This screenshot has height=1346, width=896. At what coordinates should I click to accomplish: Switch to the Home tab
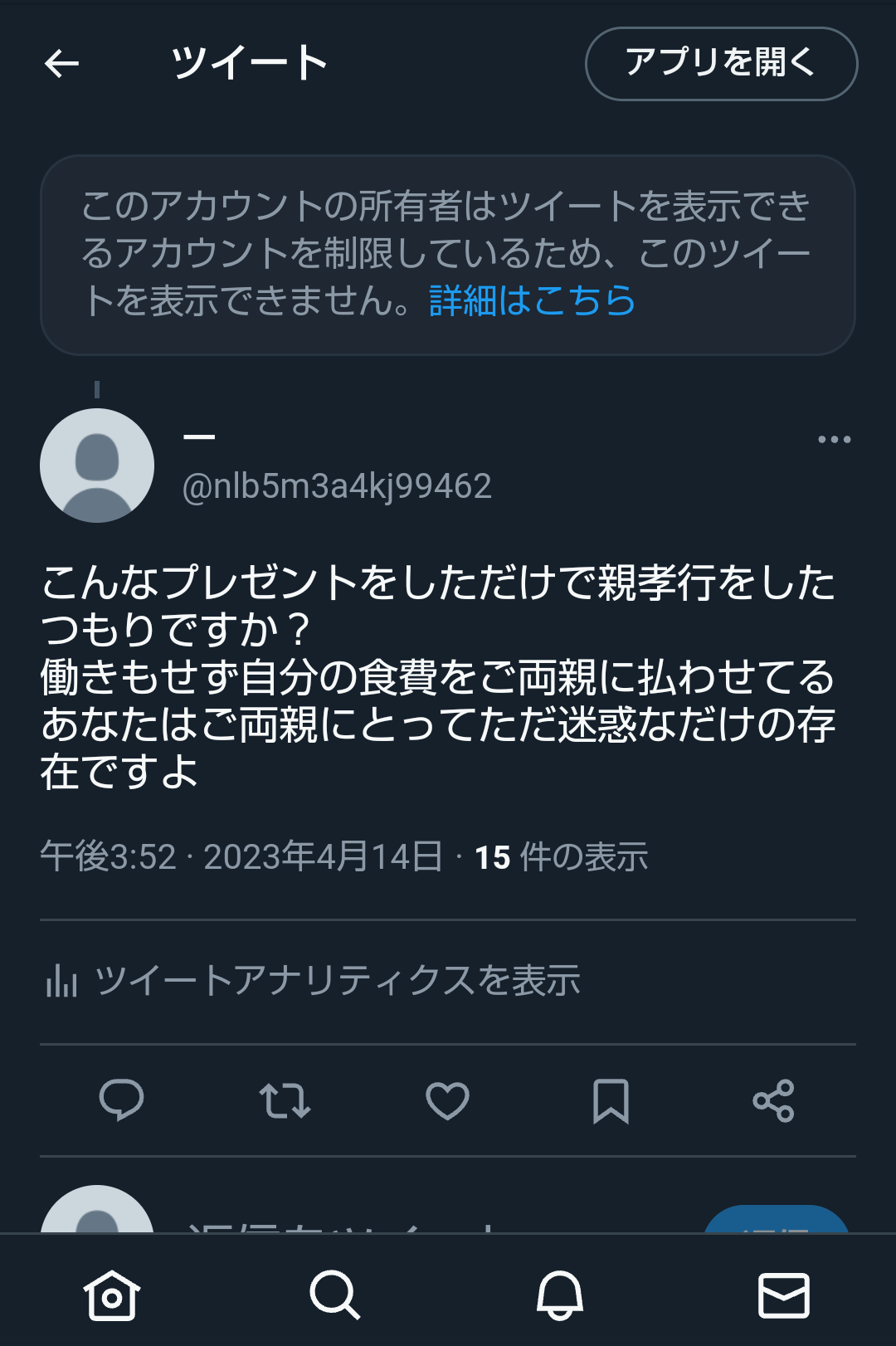[x=111, y=1295]
